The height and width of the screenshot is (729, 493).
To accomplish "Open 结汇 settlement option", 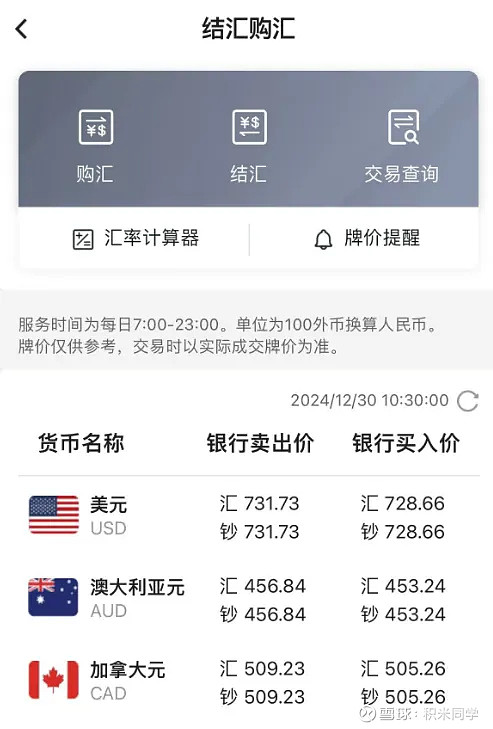I will pos(249,146).
